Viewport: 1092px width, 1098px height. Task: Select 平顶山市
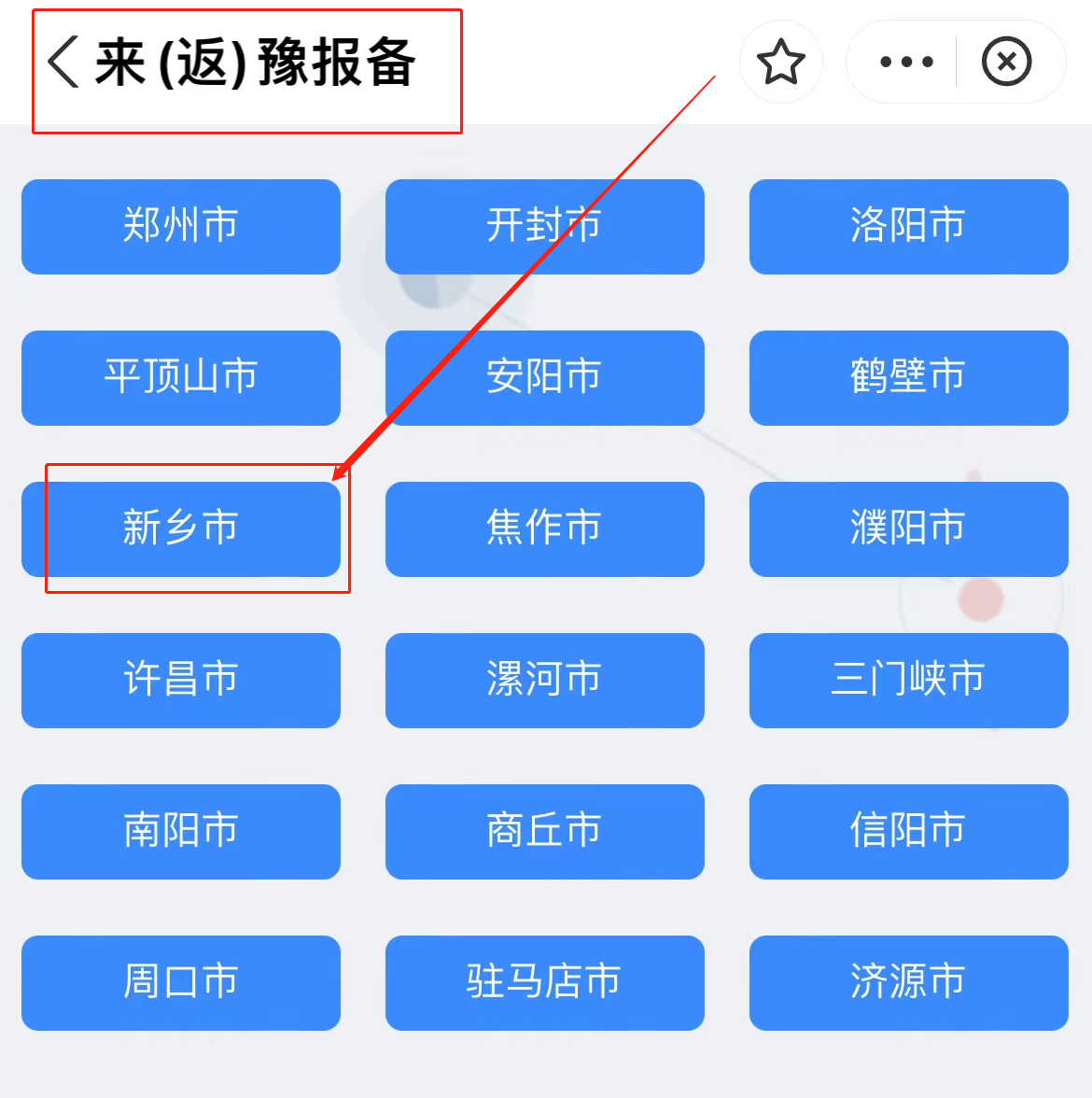coord(181,378)
